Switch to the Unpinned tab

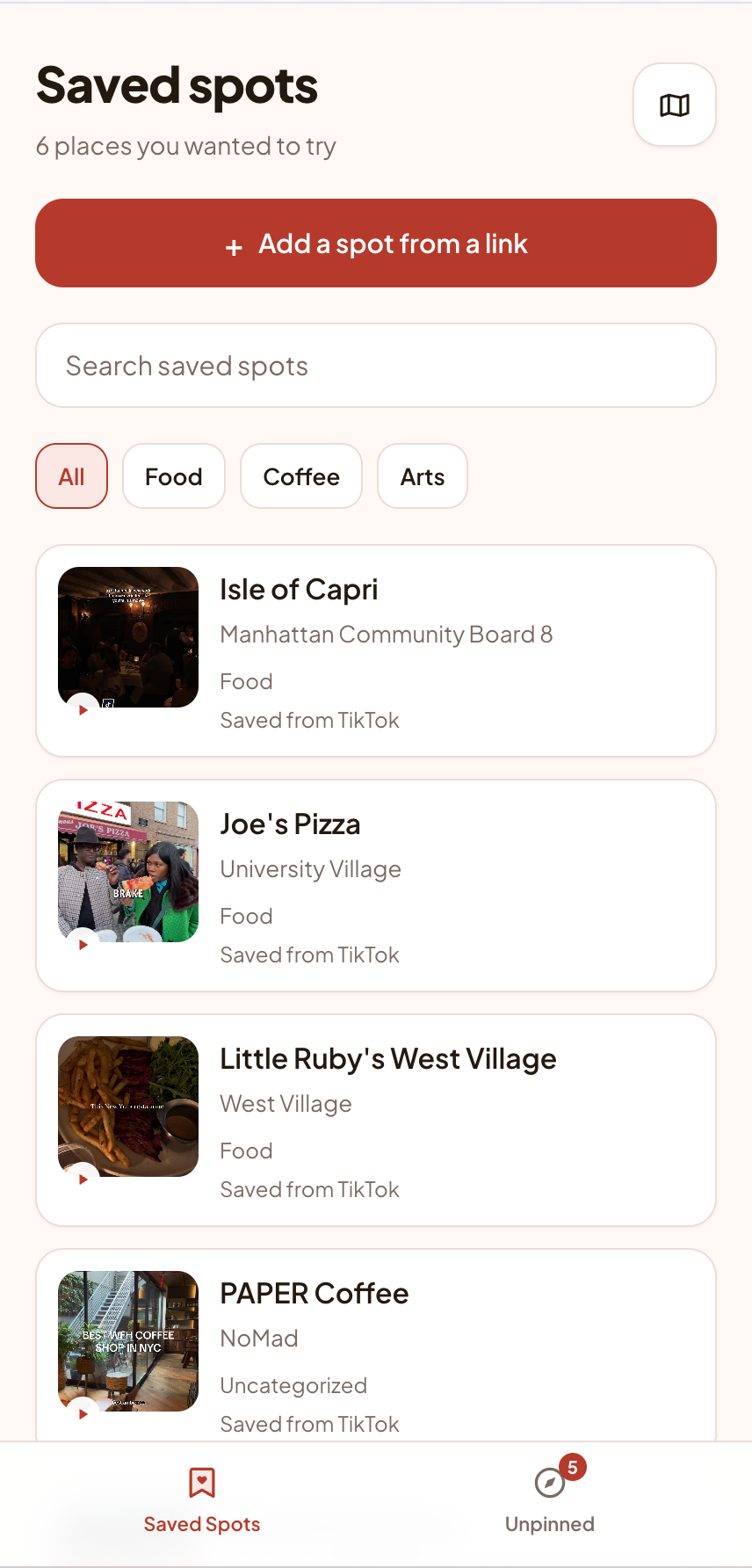[550, 1501]
